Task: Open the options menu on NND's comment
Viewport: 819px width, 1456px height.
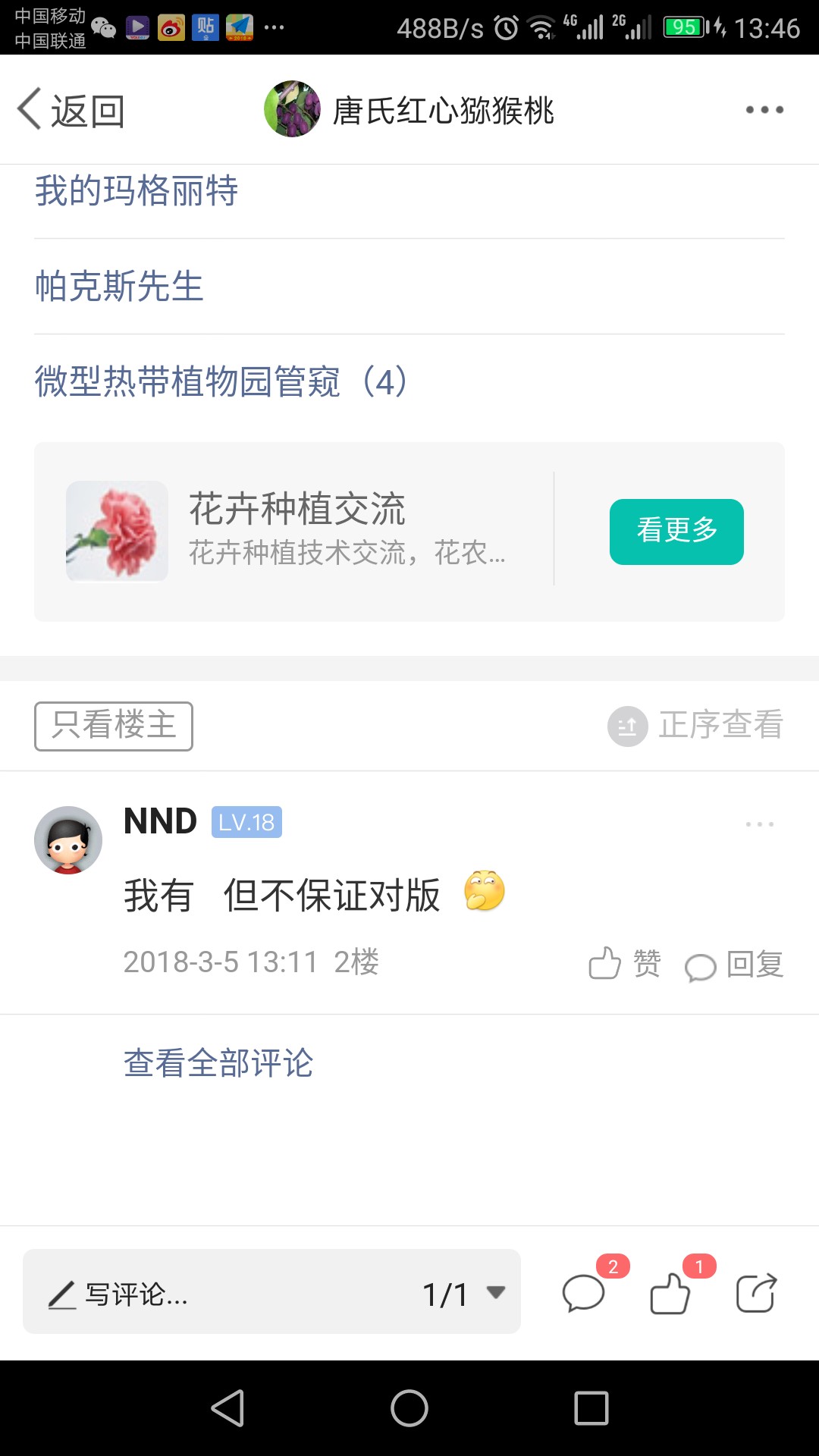Action: coord(760,824)
